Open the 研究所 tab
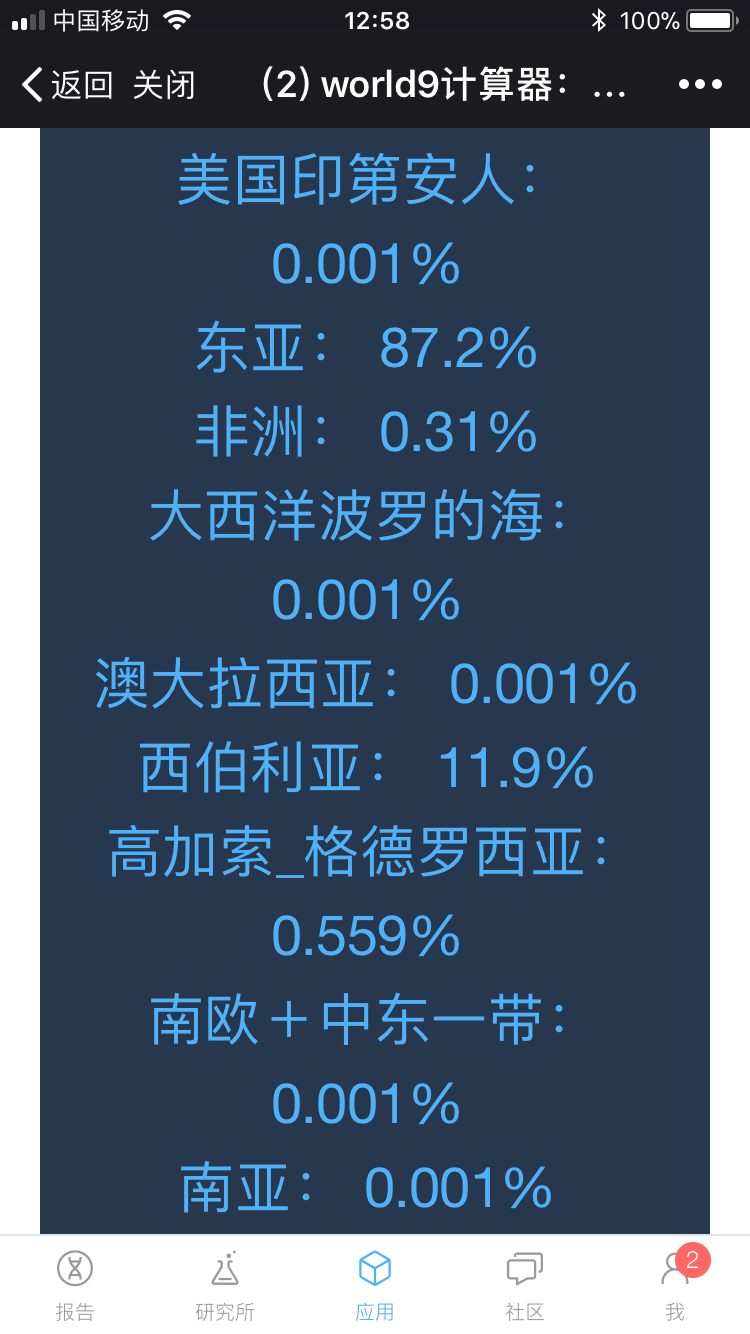Viewport: 750px width, 1334px height. click(225, 1285)
